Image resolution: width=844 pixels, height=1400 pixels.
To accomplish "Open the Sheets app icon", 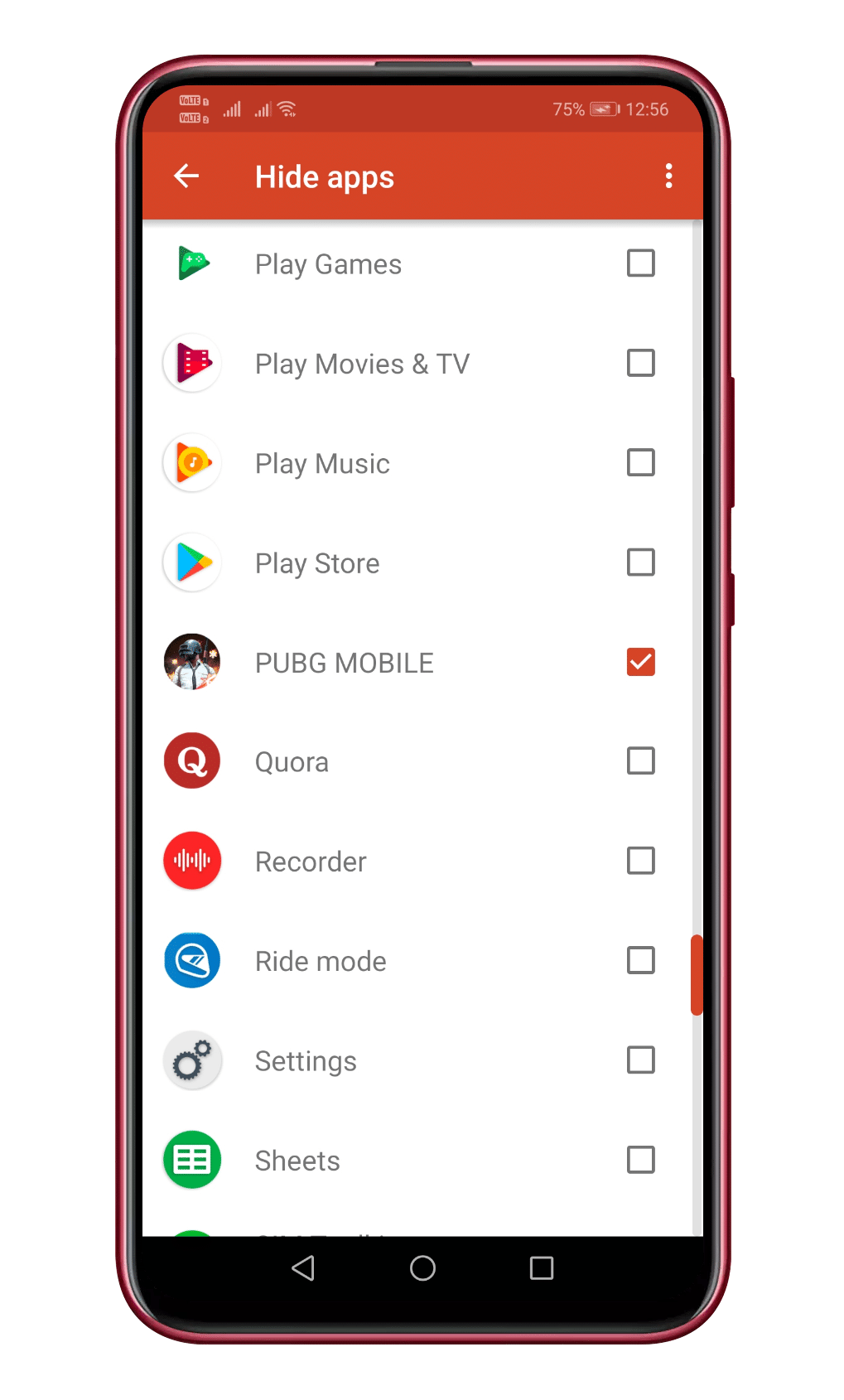I will tap(191, 1160).
